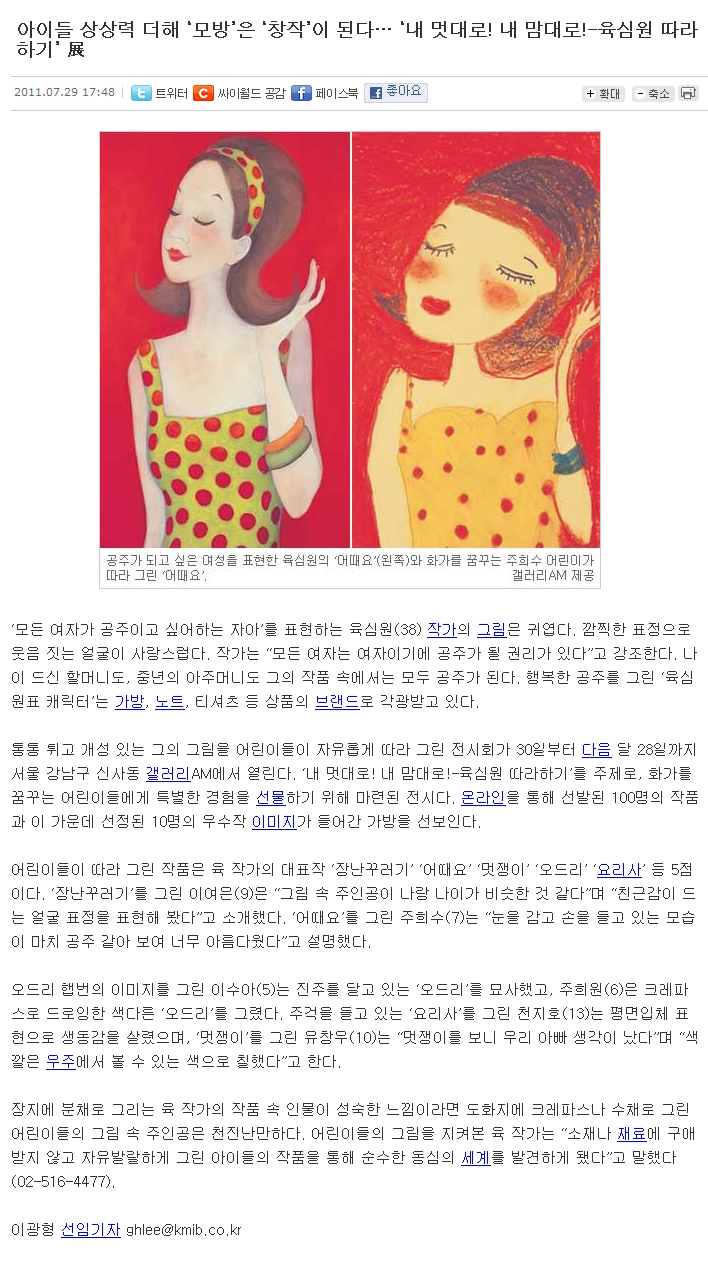Follow the 재료 link
This screenshot has width=708, height=1268.
click(630, 1134)
